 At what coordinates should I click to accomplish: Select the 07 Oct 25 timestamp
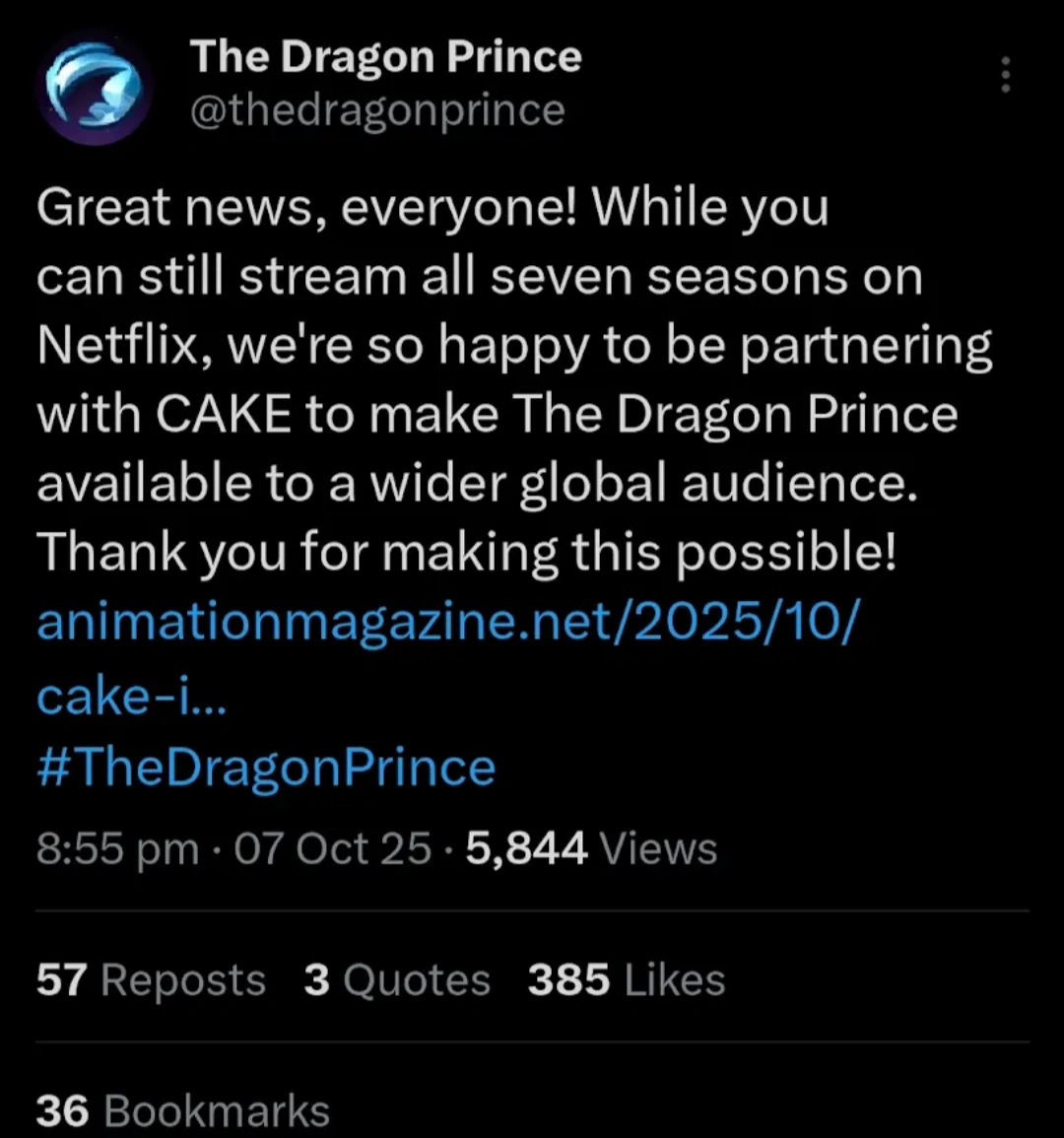[x=332, y=848]
